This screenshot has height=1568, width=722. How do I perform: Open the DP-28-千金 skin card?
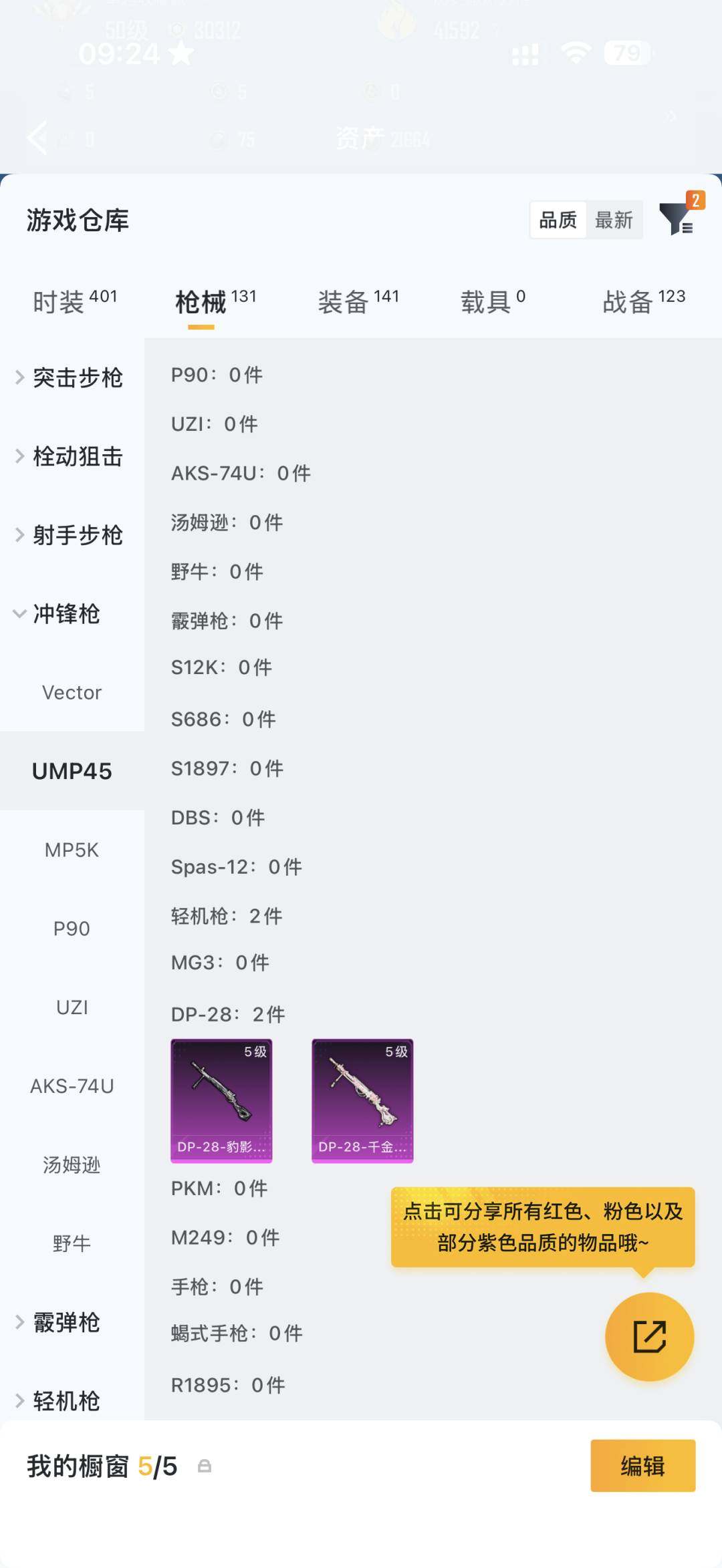[362, 1100]
